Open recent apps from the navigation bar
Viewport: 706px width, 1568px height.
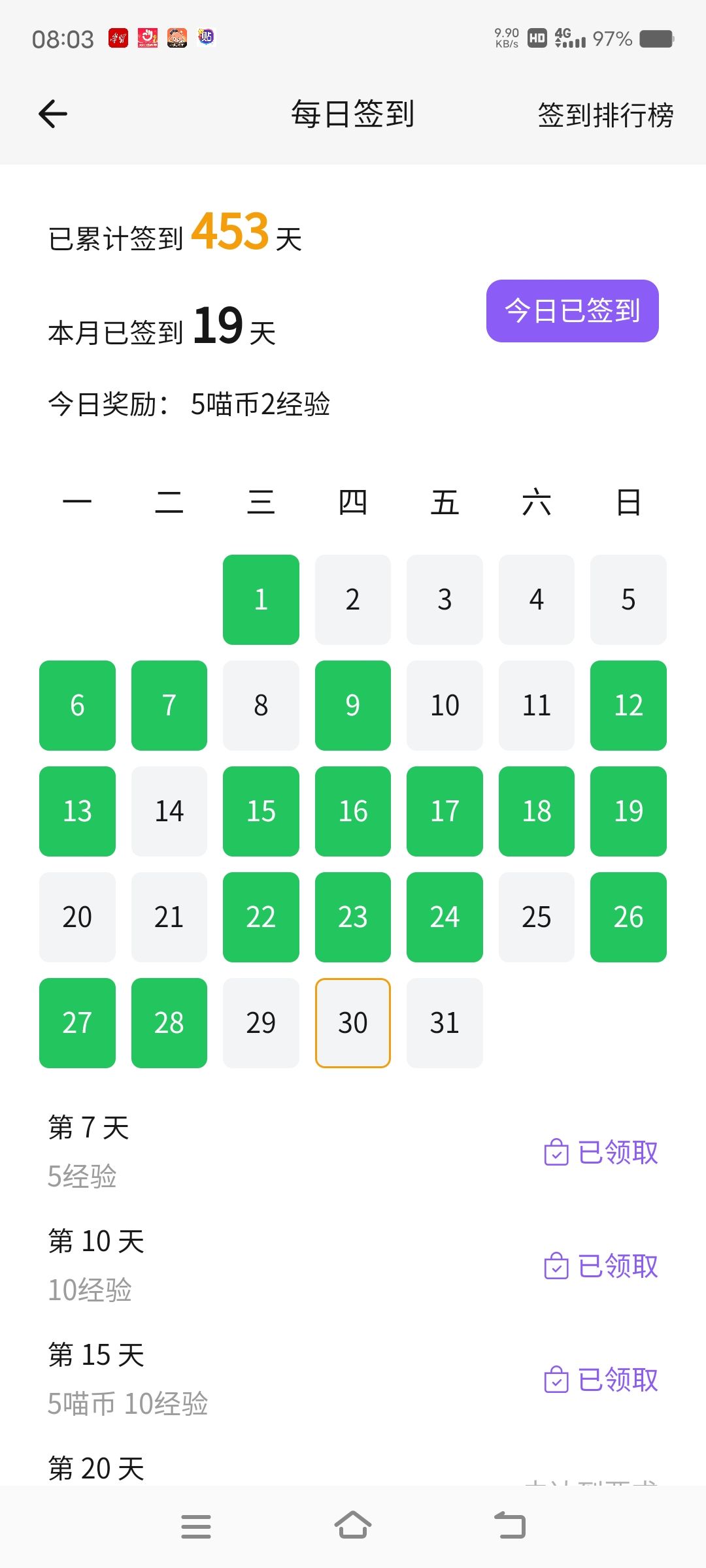(196, 1526)
